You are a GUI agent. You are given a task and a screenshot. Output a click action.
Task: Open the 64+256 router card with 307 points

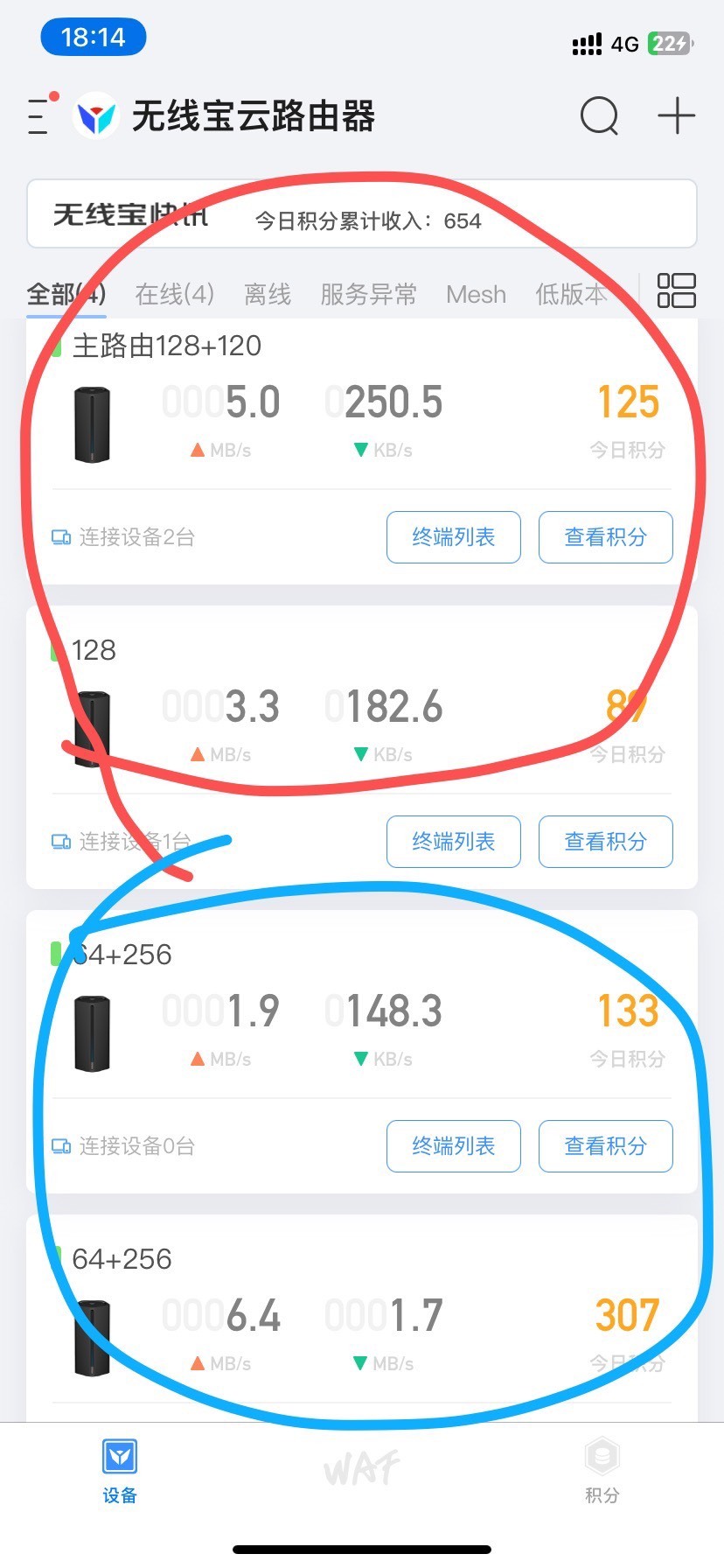(362, 1318)
